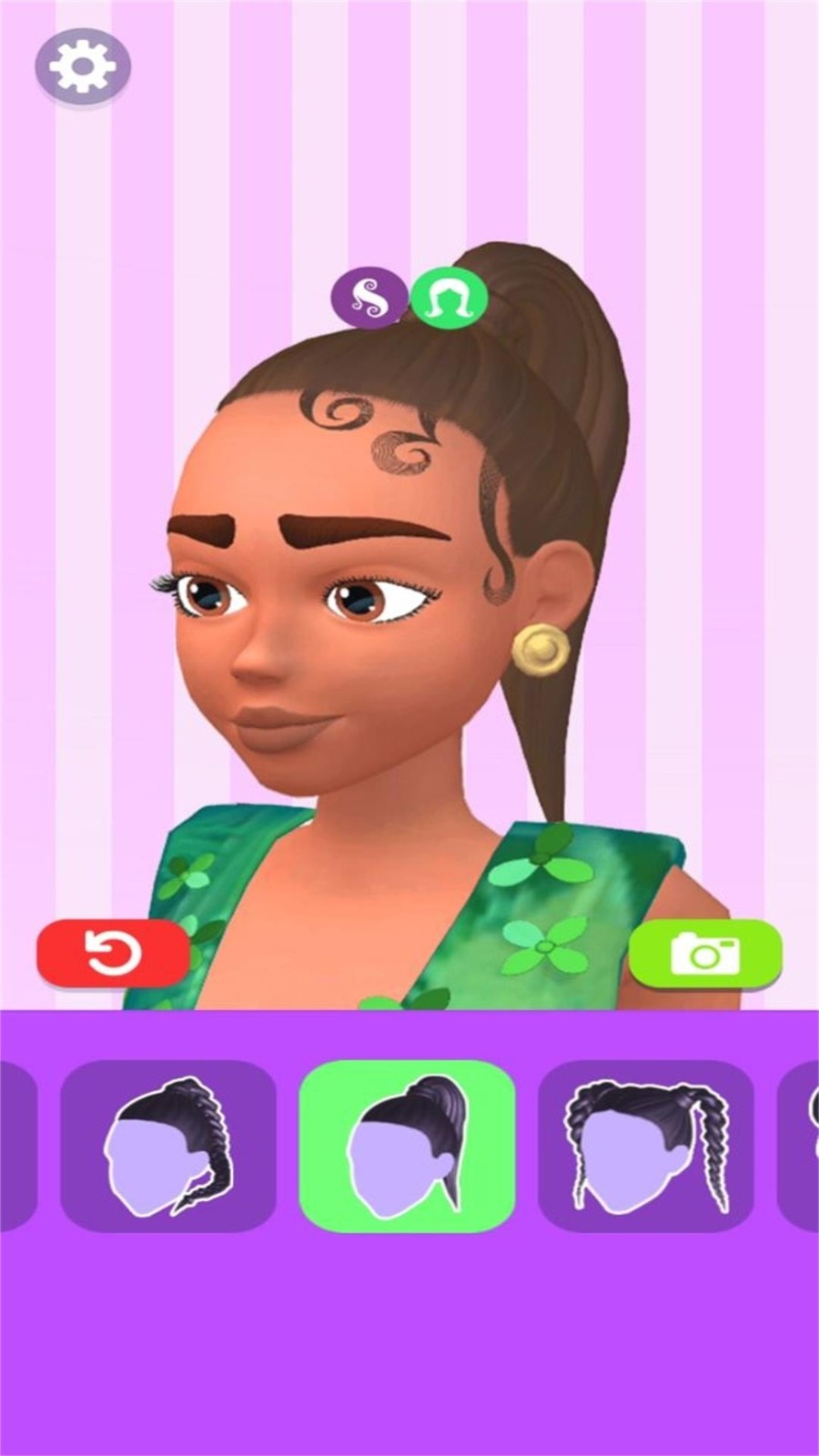Screen dimensions: 819x1456
Task: Take a photo with green camera button
Action: (x=705, y=953)
